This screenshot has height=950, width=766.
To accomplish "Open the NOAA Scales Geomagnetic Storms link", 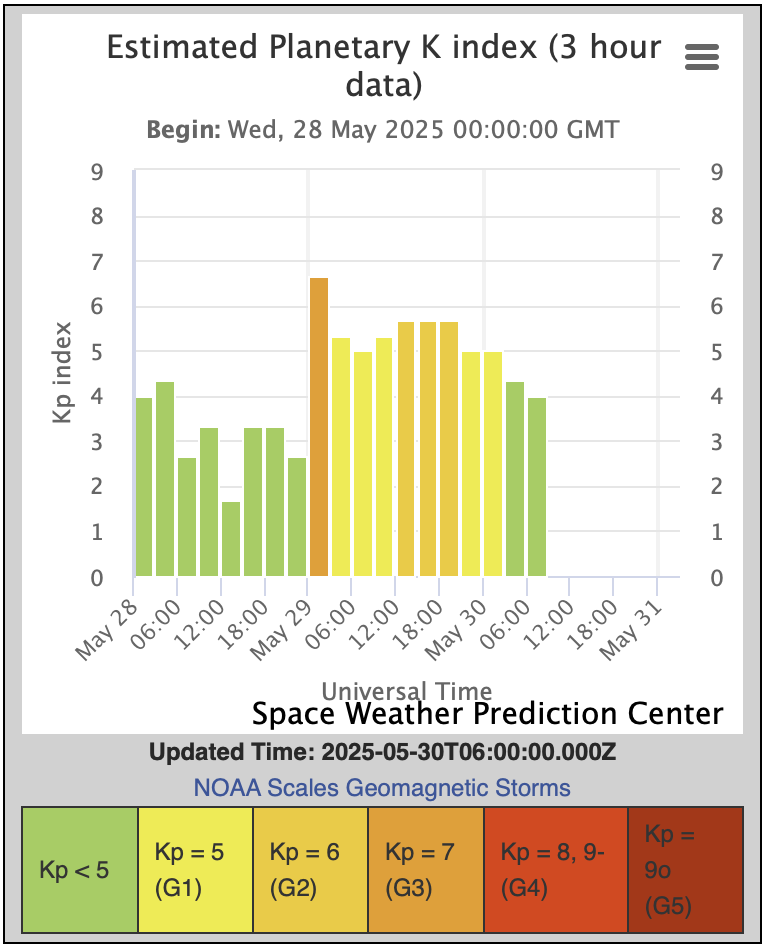I will click(382, 788).
